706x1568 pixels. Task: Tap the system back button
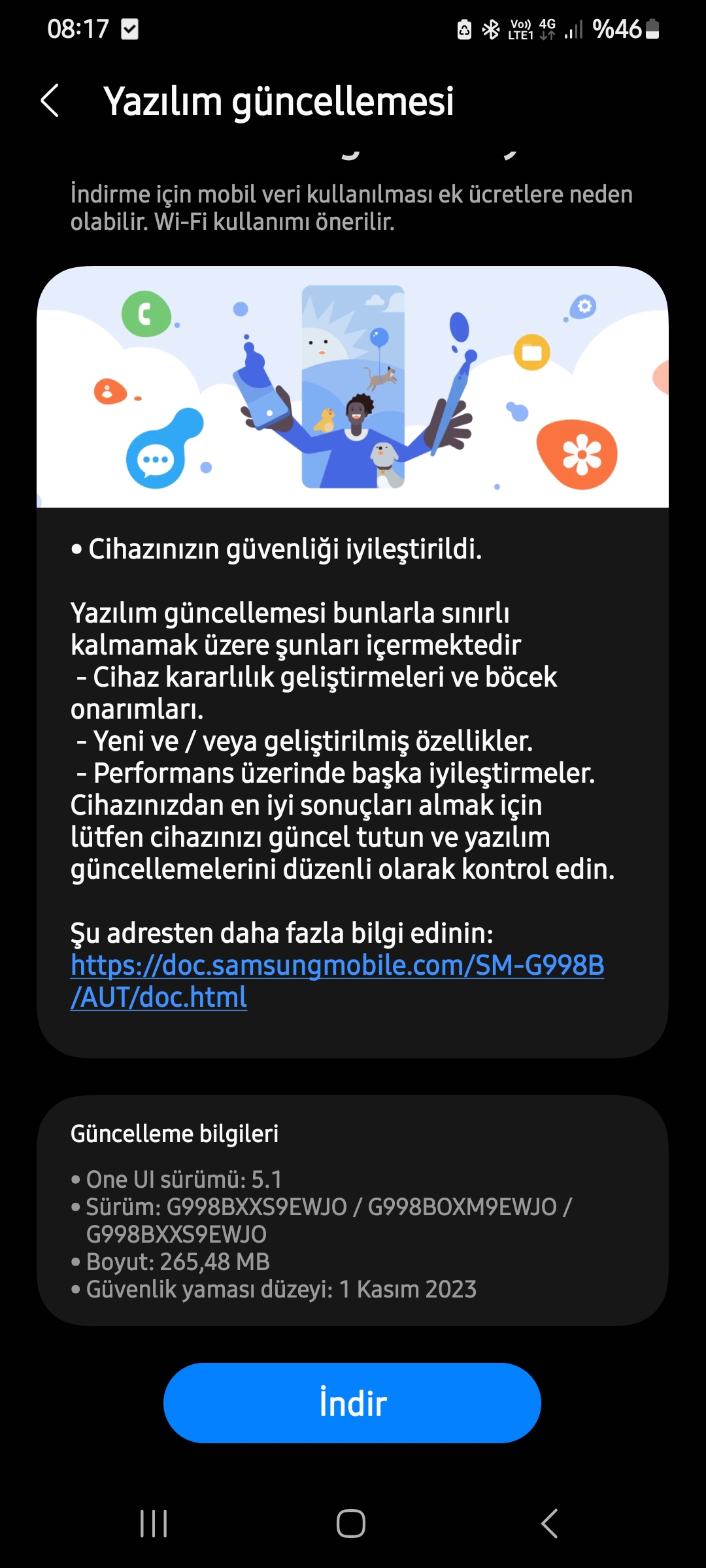[549, 1524]
